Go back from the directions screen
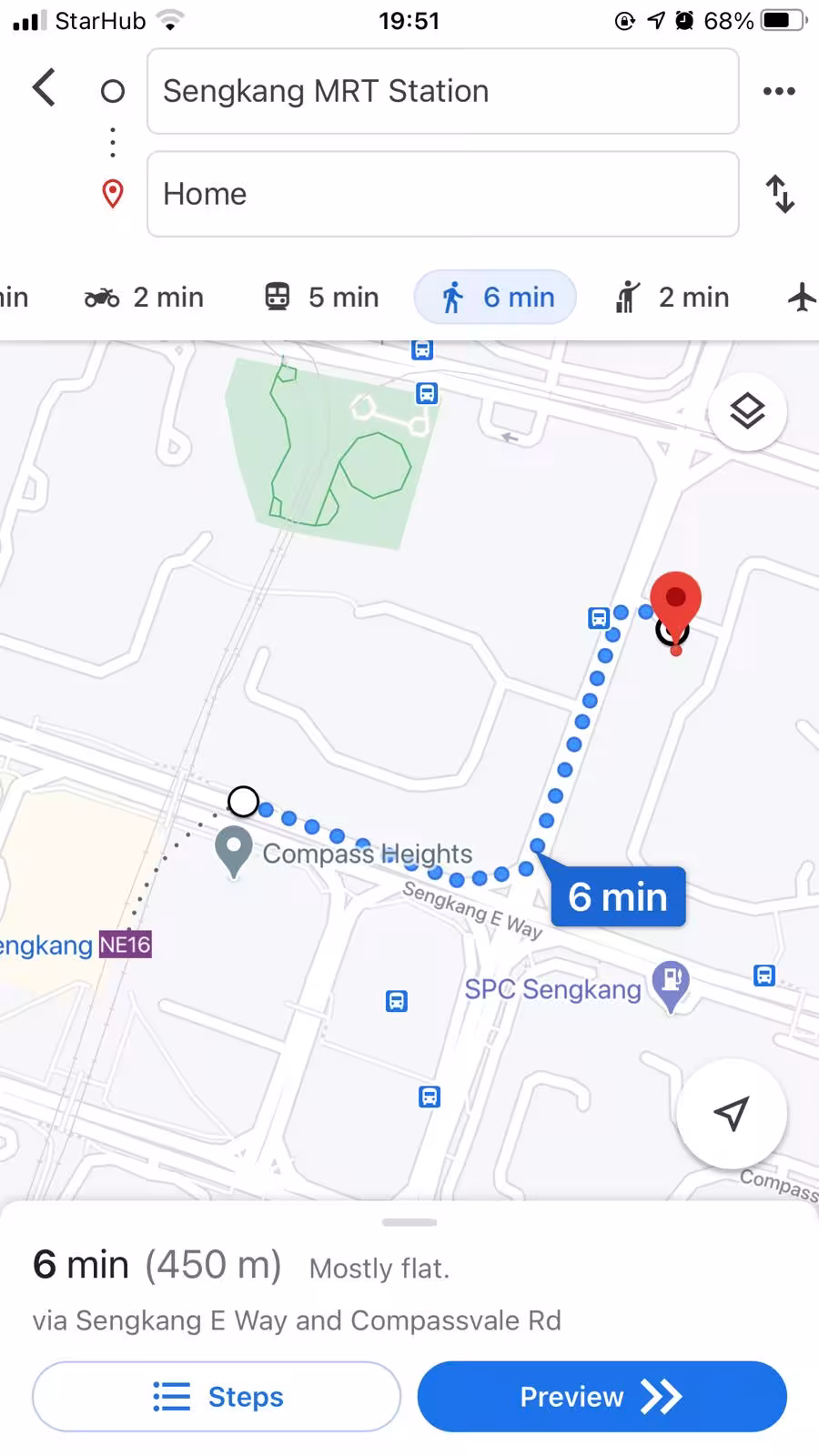 pos(44,88)
